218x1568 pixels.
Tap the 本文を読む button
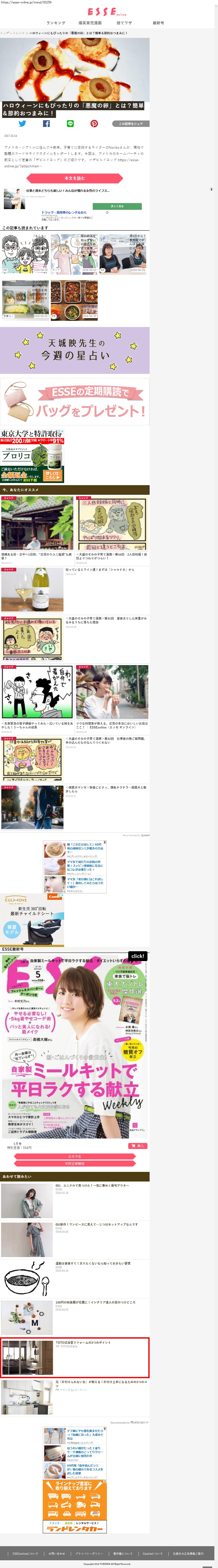75,178
